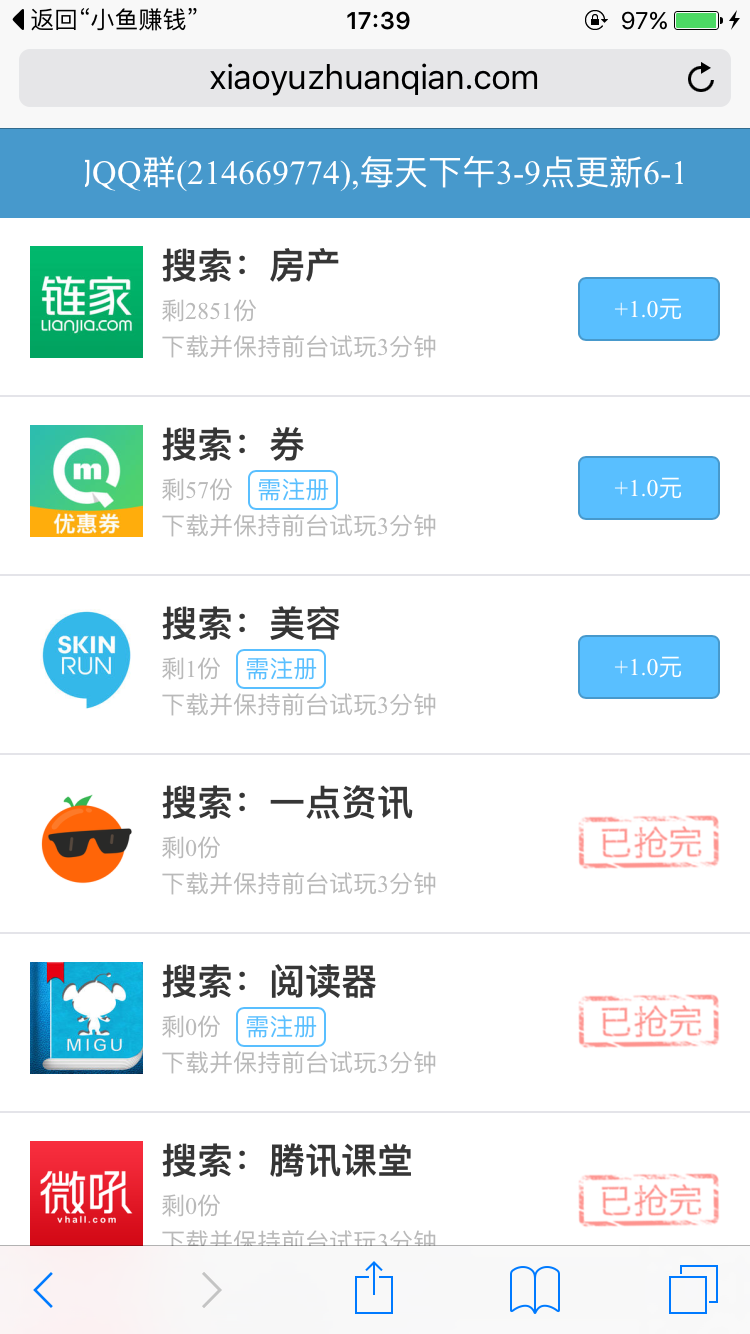Tap the QQ群 announcement banner
This screenshot has height=1334, width=750.
tap(375, 172)
